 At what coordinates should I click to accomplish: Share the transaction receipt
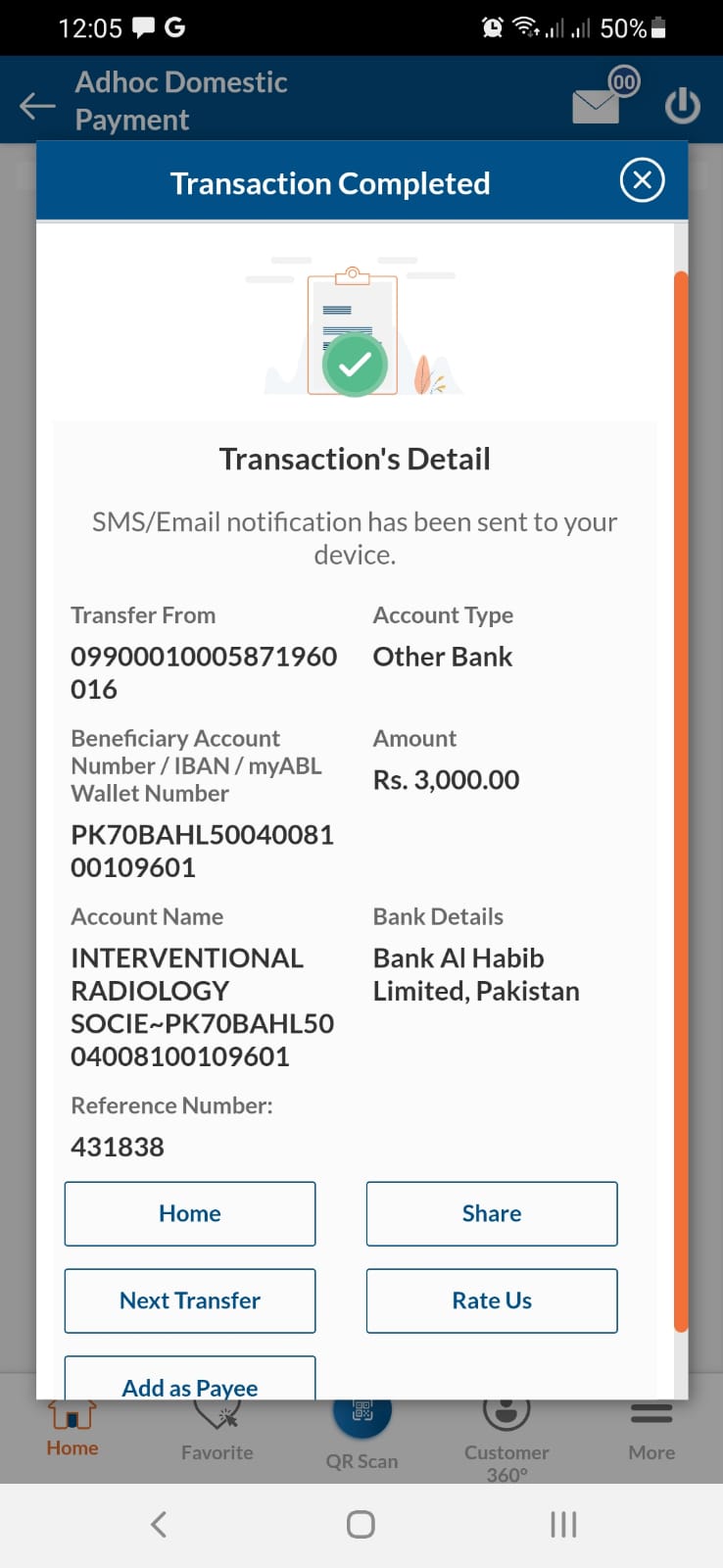click(x=492, y=1213)
